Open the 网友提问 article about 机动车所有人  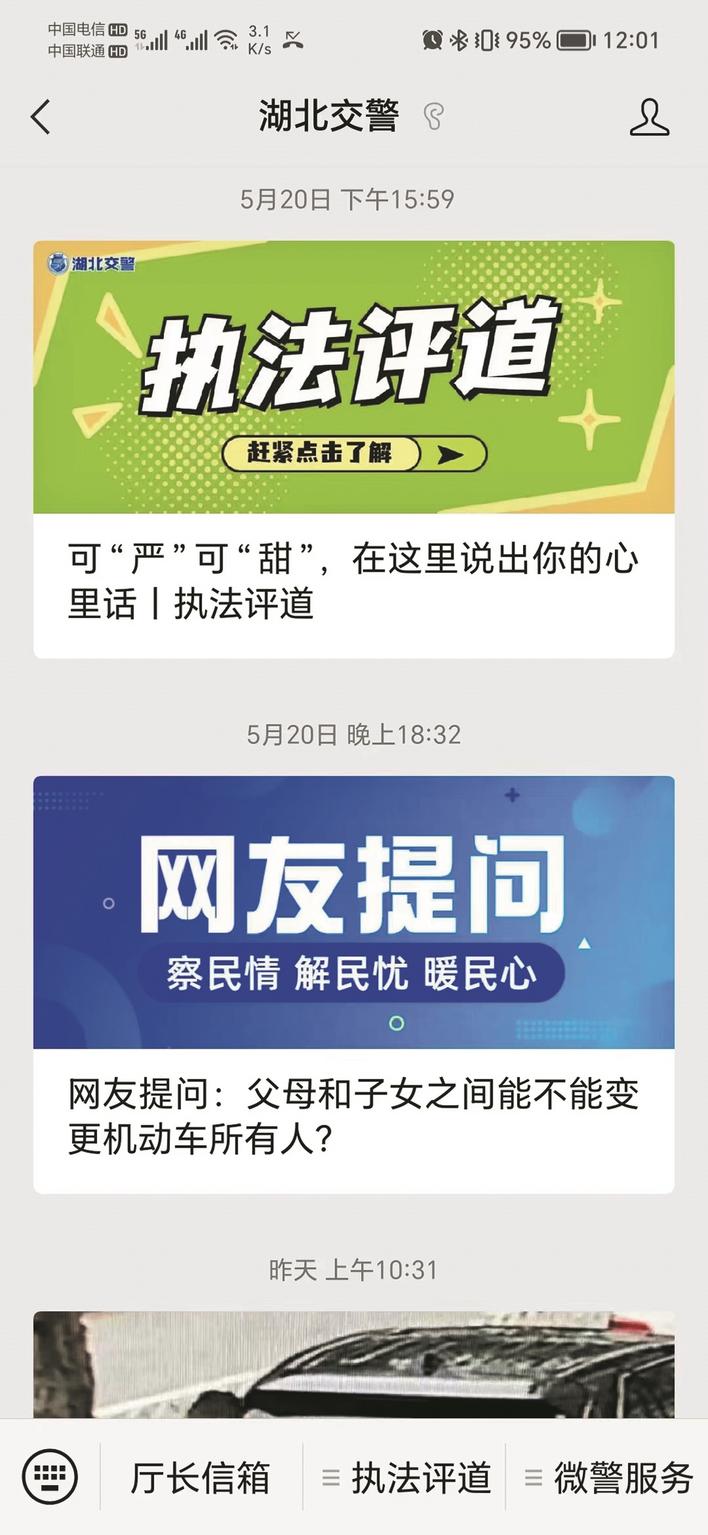(353, 985)
